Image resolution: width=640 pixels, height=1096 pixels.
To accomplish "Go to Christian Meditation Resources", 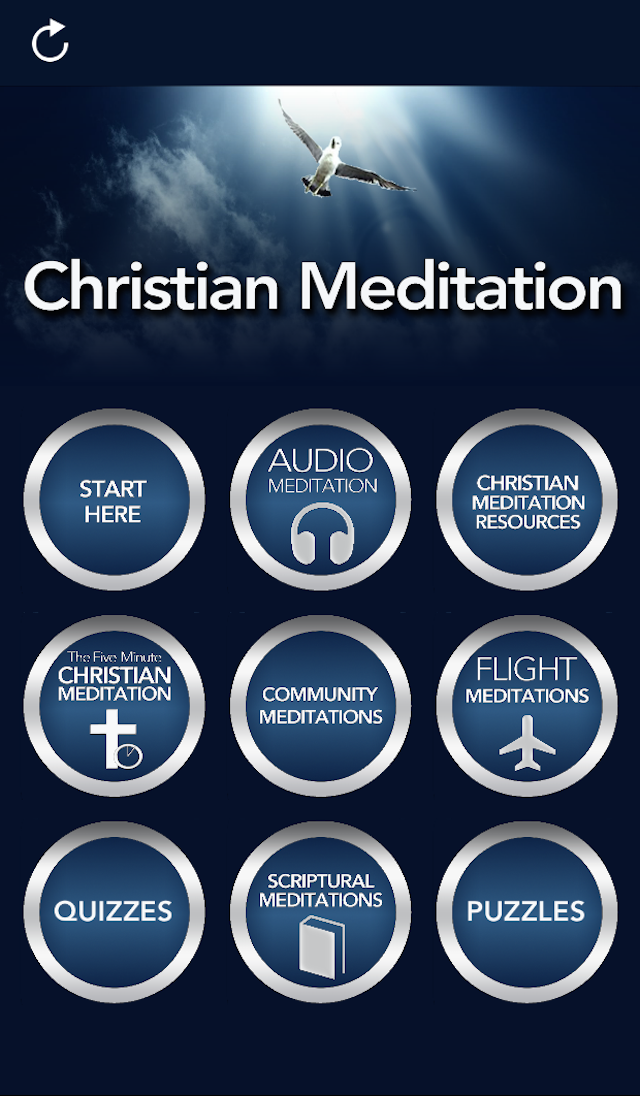I will click(x=527, y=500).
